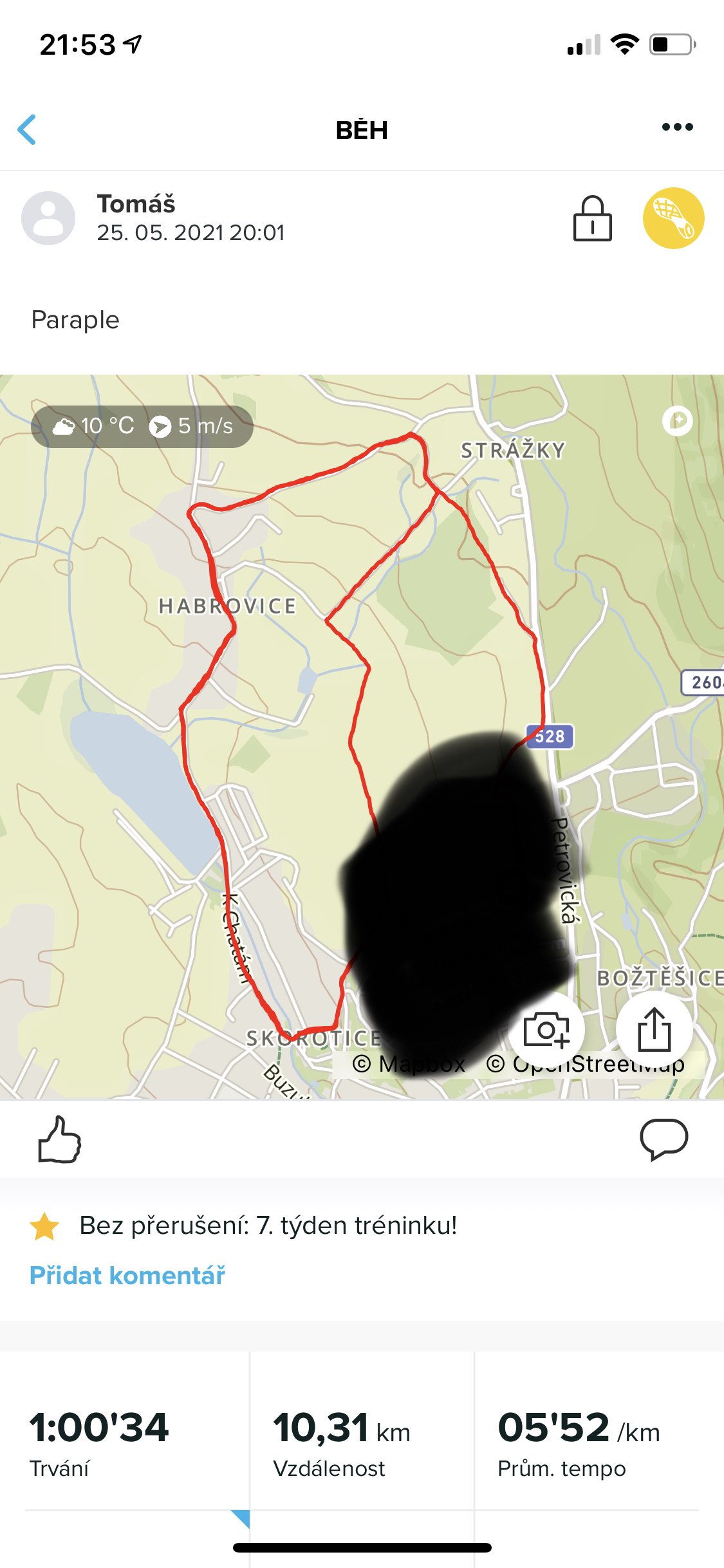The width and height of the screenshot is (724, 1568).
Task: Add a photo with the camera button
Action: coord(546,1029)
